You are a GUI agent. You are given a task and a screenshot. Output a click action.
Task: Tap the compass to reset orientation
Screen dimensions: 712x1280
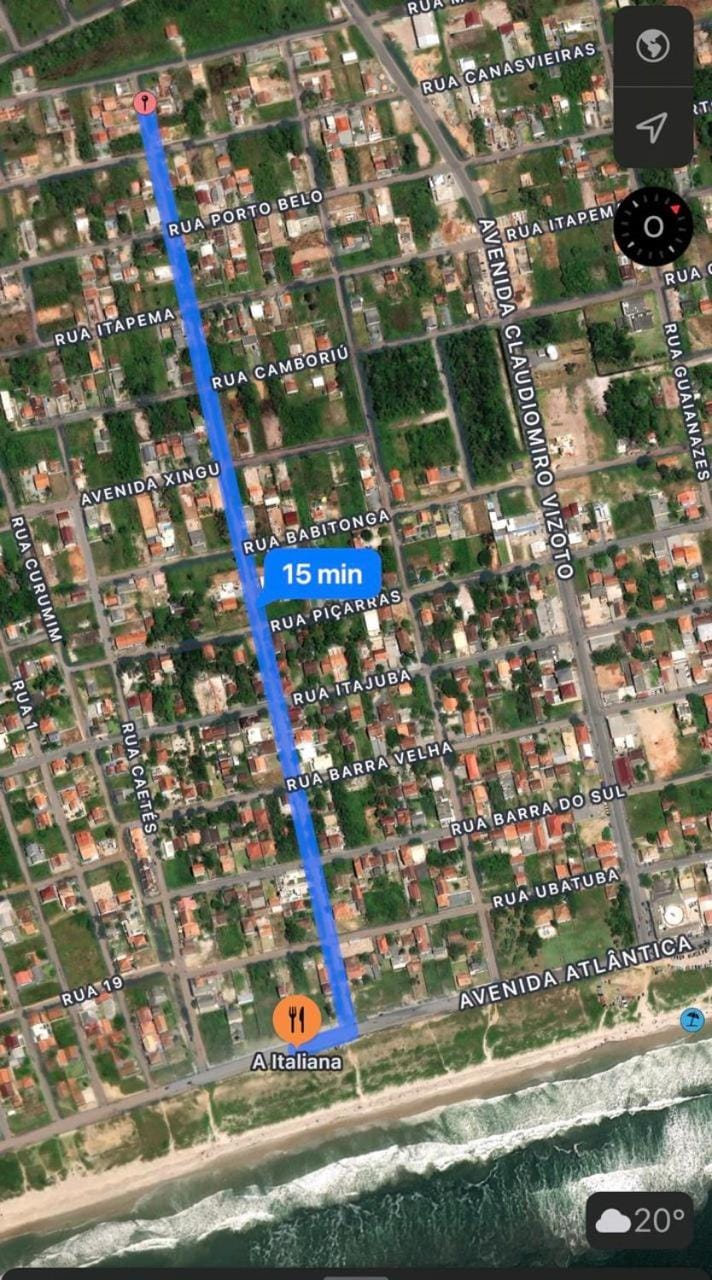653,226
